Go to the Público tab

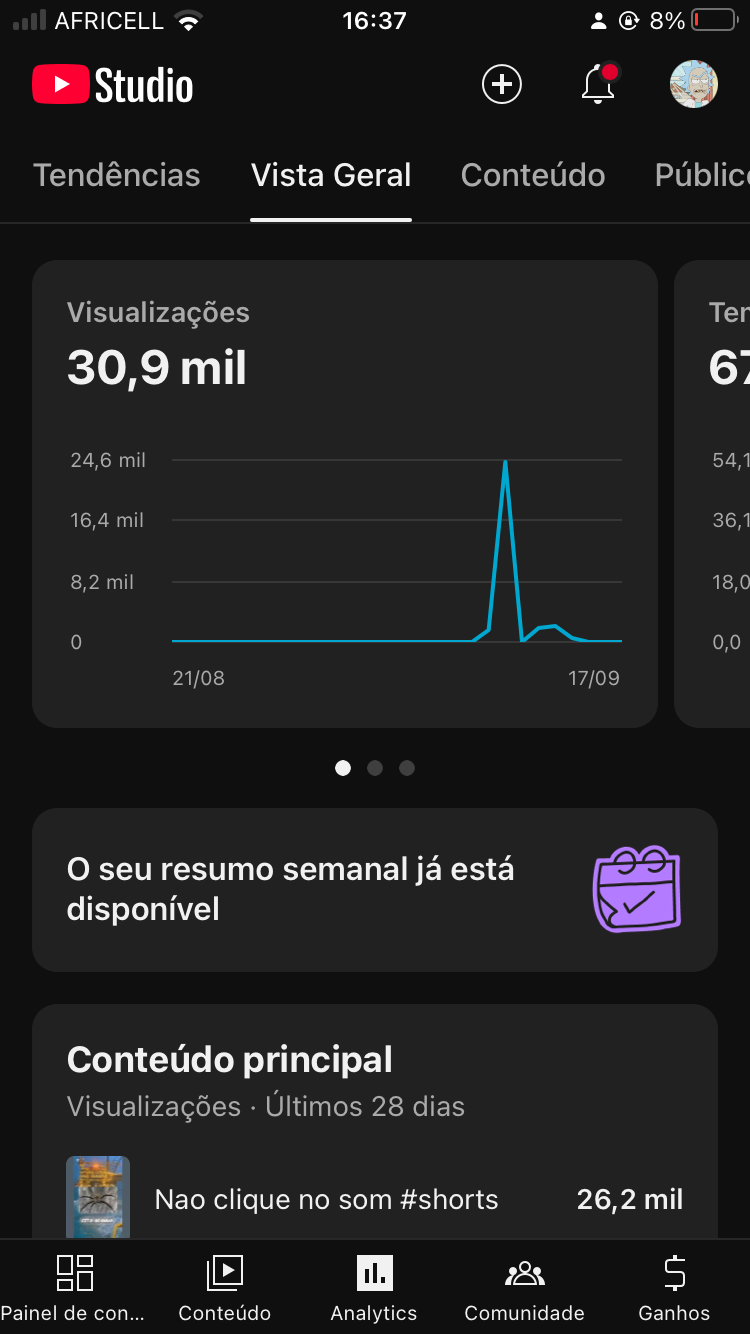point(700,176)
